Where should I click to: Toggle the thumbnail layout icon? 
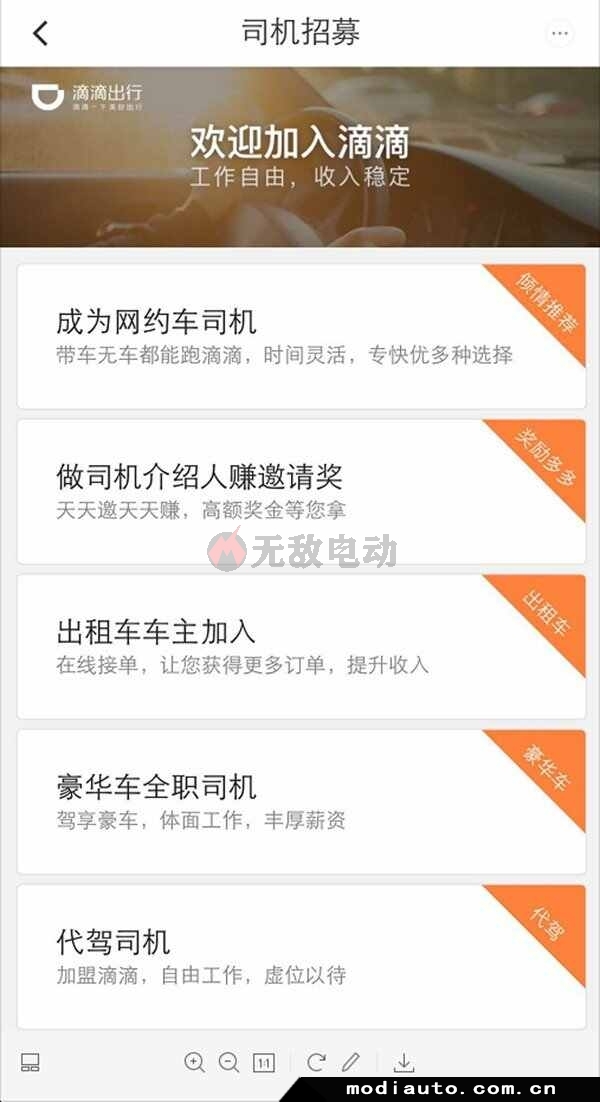[x=30, y=1063]
